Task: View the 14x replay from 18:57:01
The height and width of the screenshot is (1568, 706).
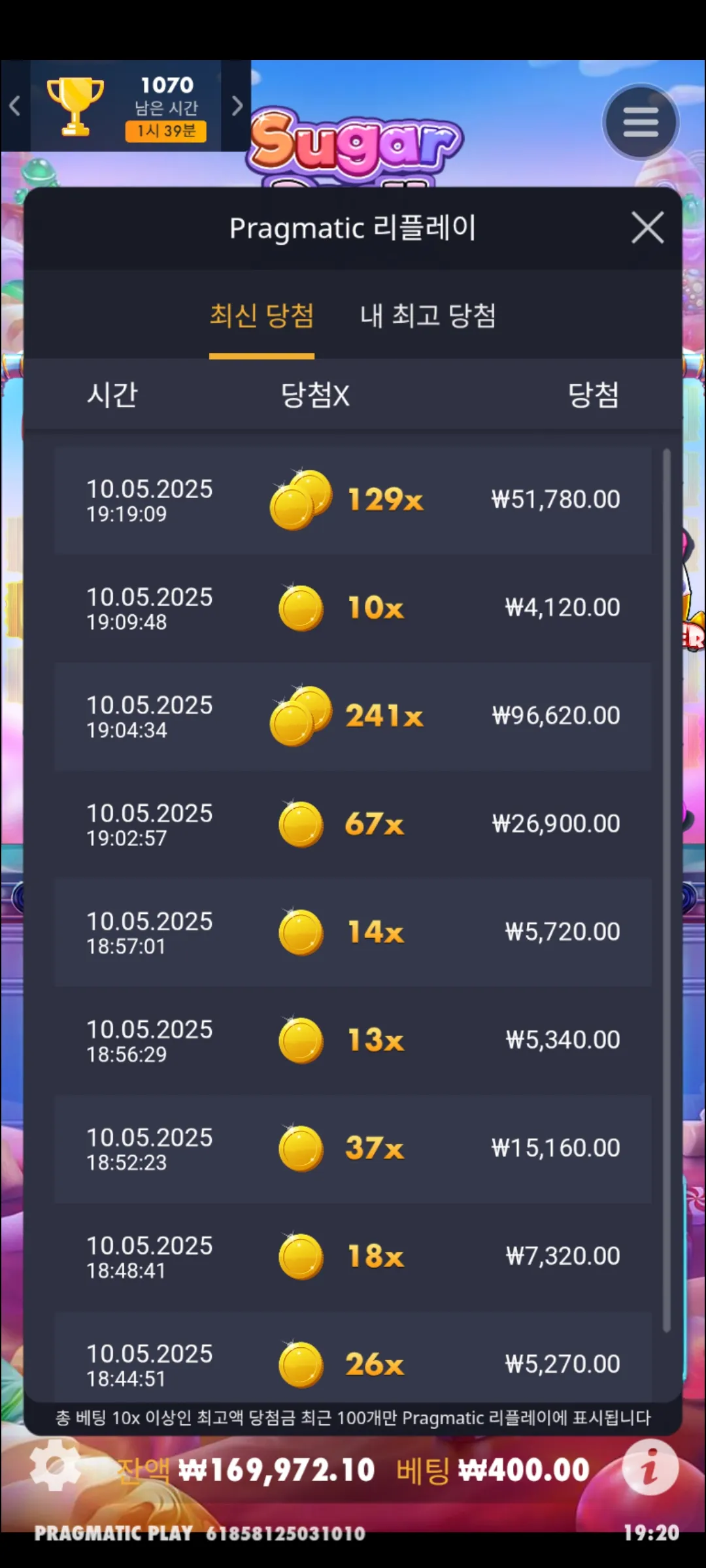Action: (x=353, y=932)
